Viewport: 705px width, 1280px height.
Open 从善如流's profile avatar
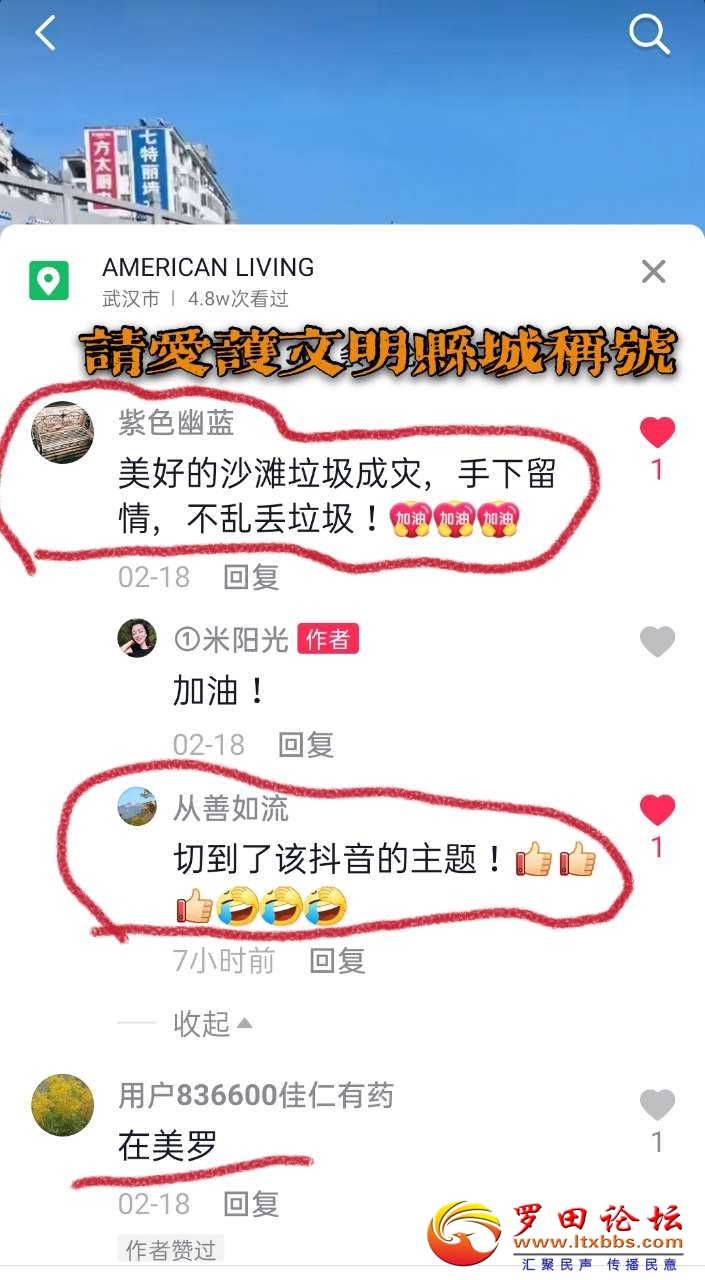click(137, 806)
